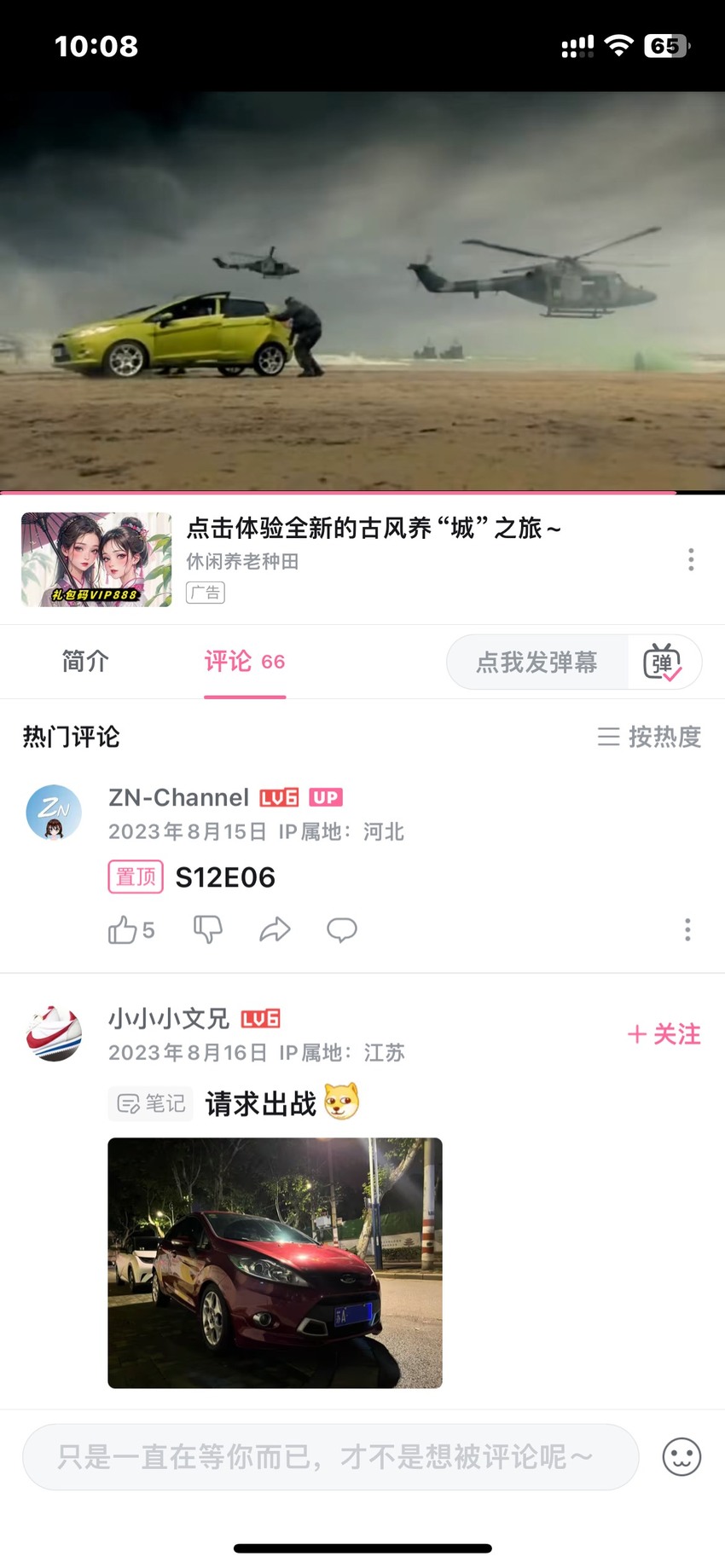Viewport: 725px width, 1568px height.
Task: Open the 笔记 tag on 小小小文兄's comment
Action: tap(151, 1103)
